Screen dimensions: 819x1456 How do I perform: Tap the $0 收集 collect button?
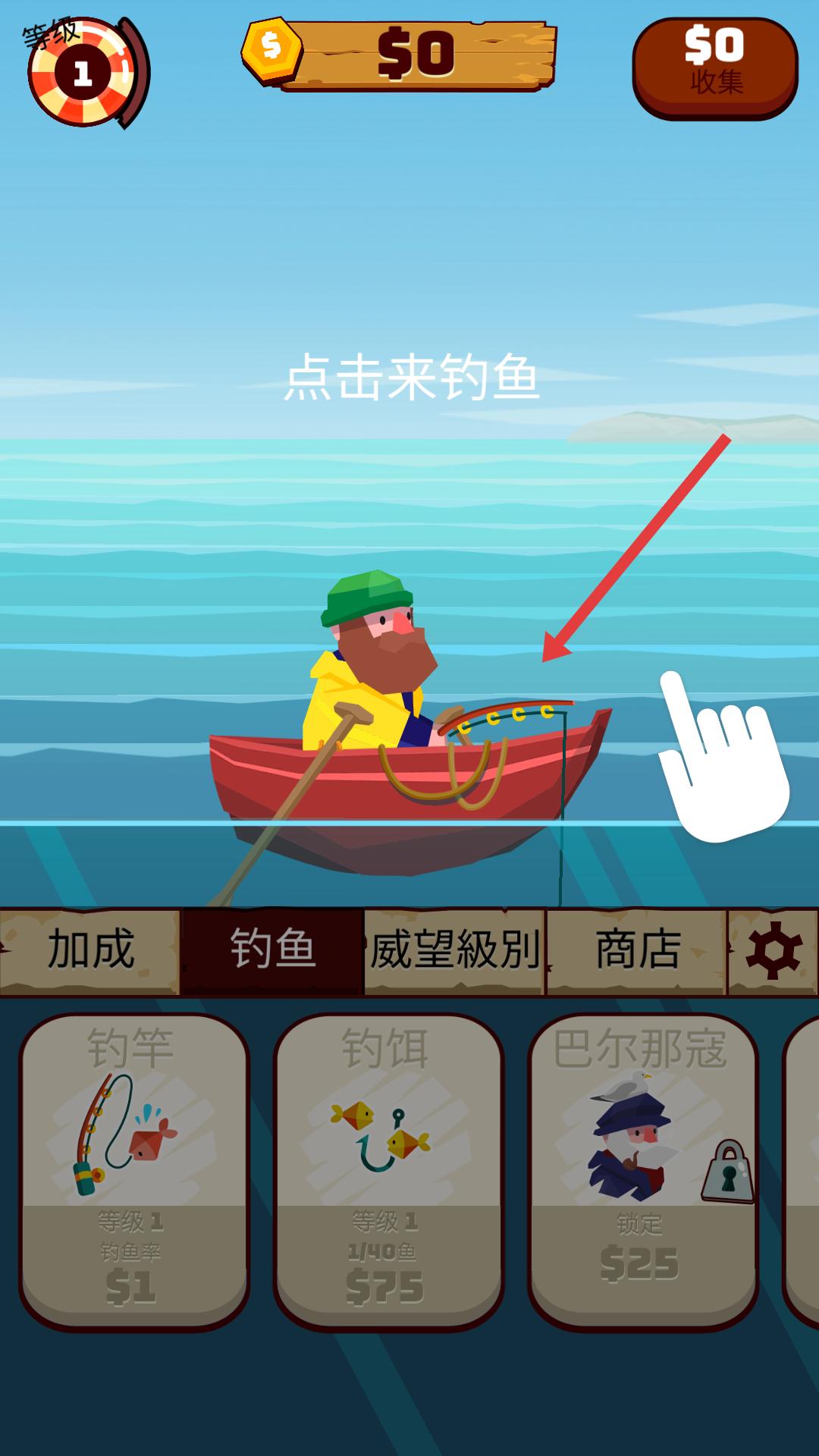pyautogui.click(x=714, y=68)
